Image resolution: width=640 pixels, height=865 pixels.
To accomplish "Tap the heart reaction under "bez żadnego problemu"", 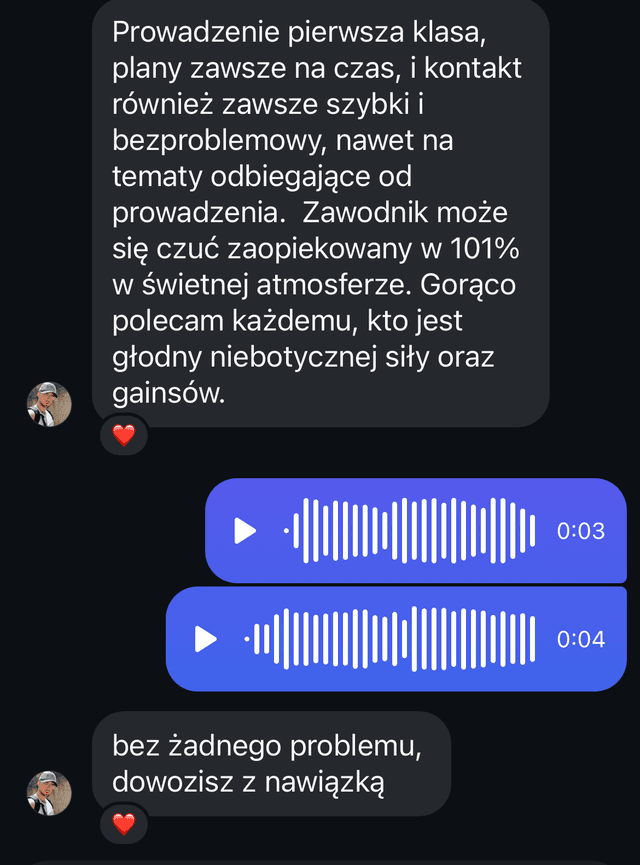I will tap(124, 824).
